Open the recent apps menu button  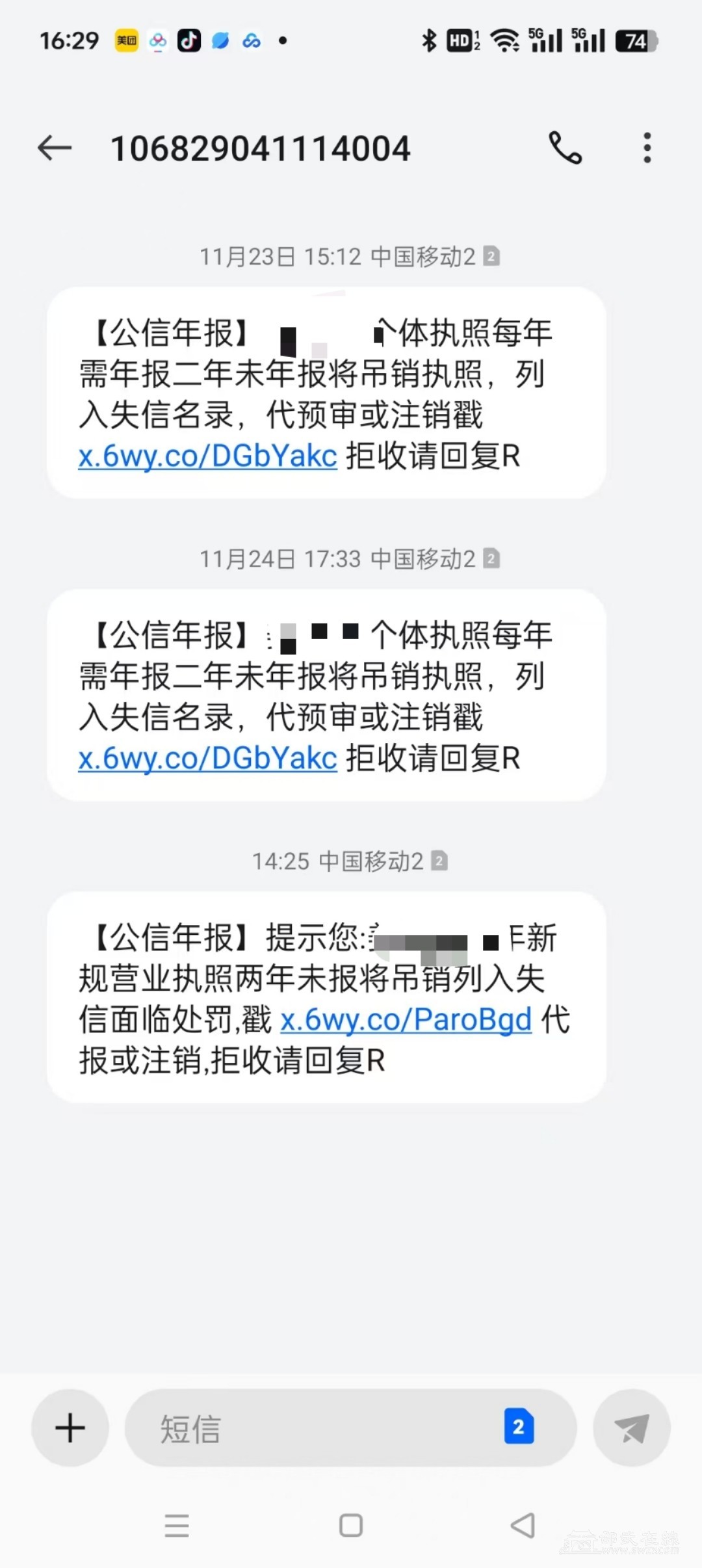[x=177, y=1525]
